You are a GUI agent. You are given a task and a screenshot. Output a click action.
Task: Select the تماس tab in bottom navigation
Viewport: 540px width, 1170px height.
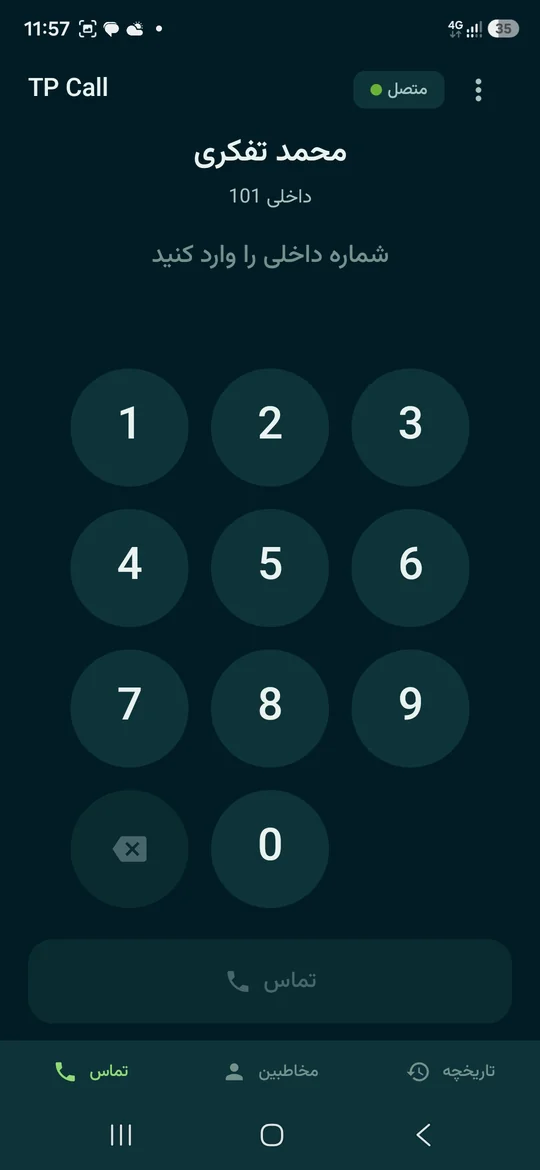[x=90, y=1072]
